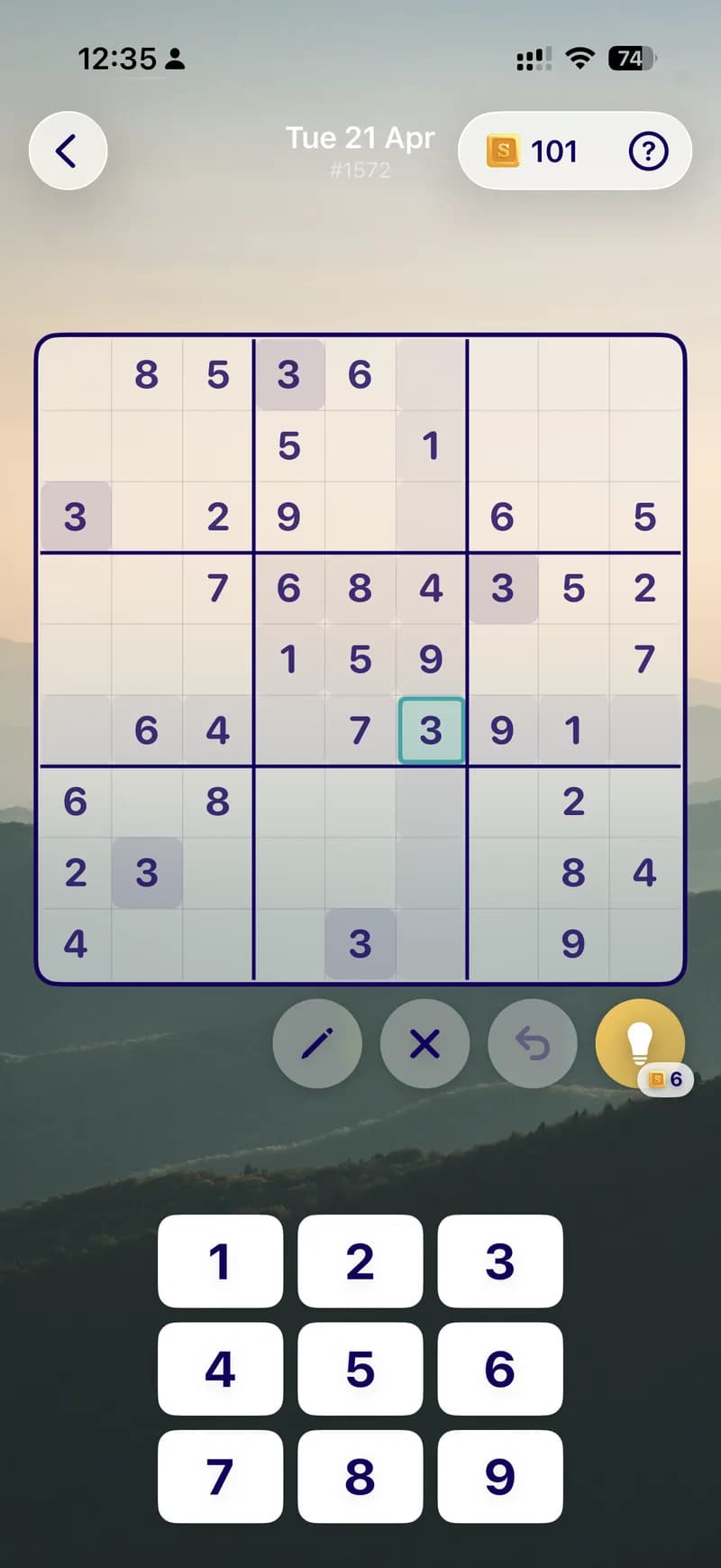
Task: Enter number 1 from keypad
Action: (x=220, y=1261)
